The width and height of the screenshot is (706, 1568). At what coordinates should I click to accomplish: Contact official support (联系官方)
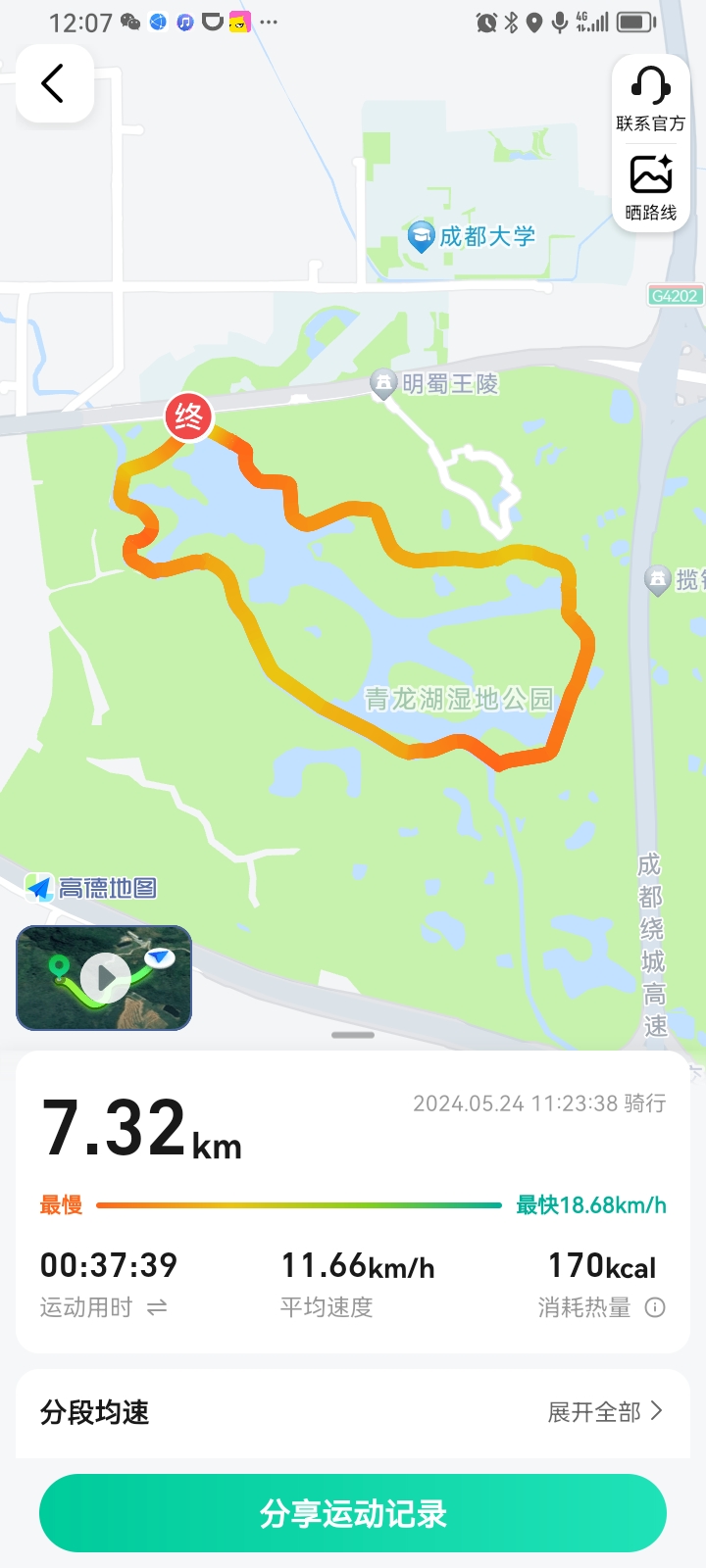(650, 98)
